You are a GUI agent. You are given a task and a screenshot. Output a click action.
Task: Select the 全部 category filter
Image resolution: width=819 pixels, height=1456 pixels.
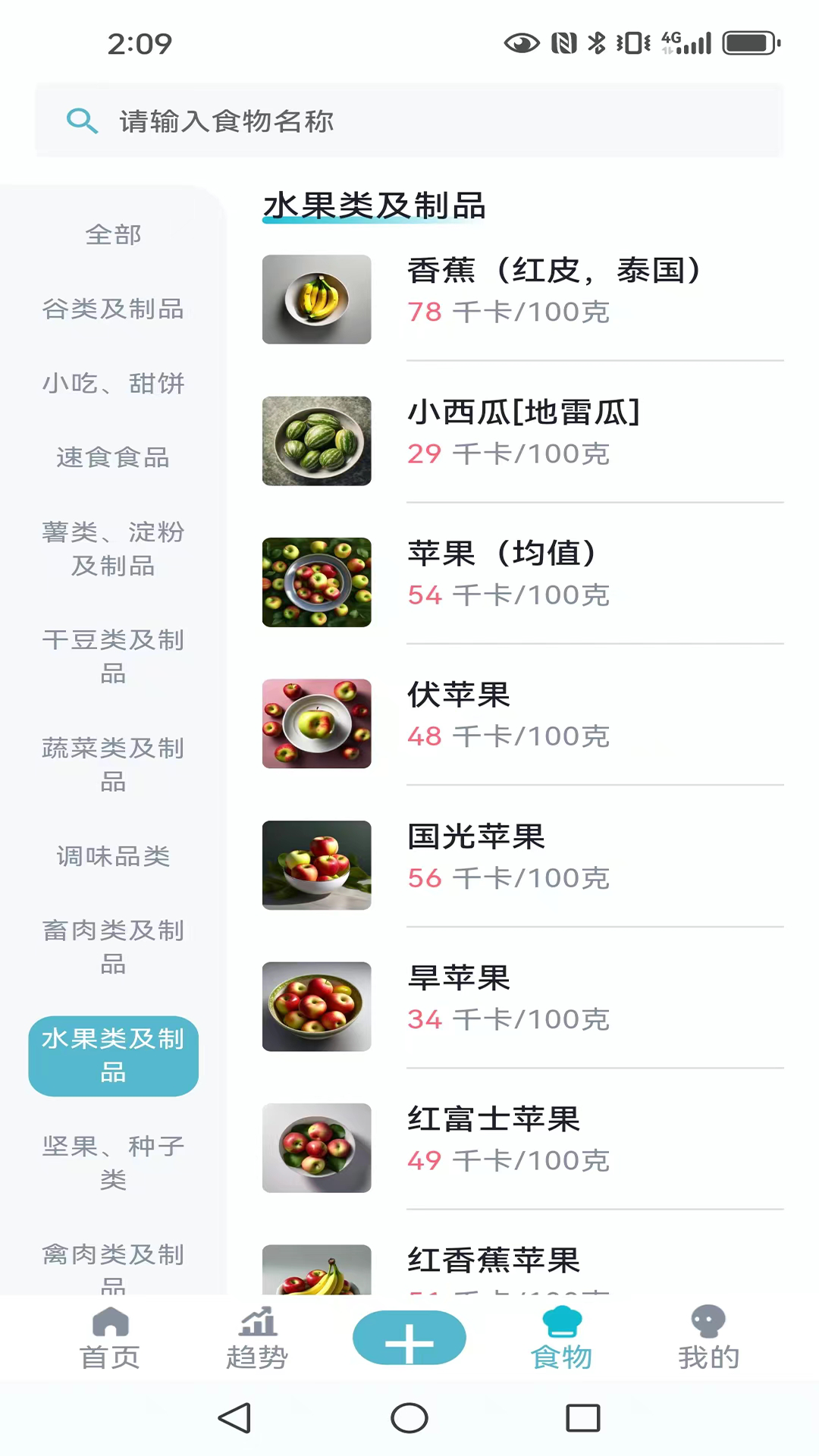113,235
